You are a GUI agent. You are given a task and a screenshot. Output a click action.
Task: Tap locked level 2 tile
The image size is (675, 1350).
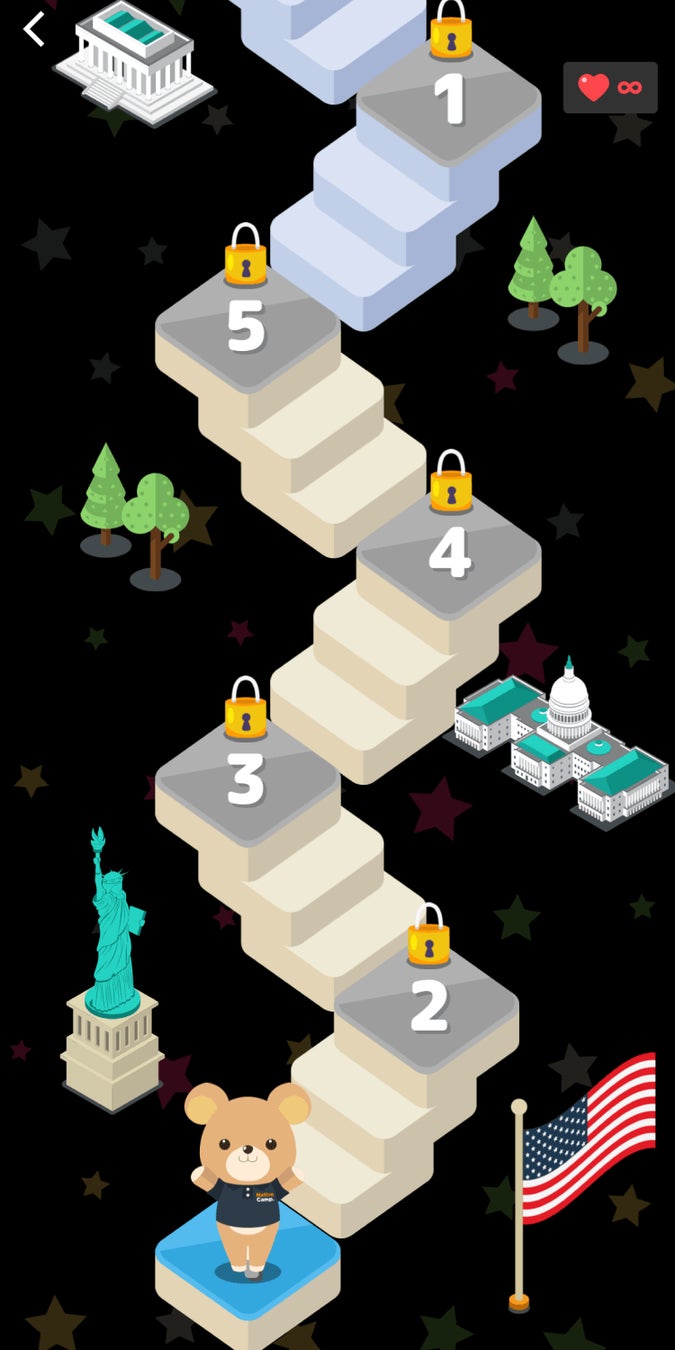coord(428,1008)
